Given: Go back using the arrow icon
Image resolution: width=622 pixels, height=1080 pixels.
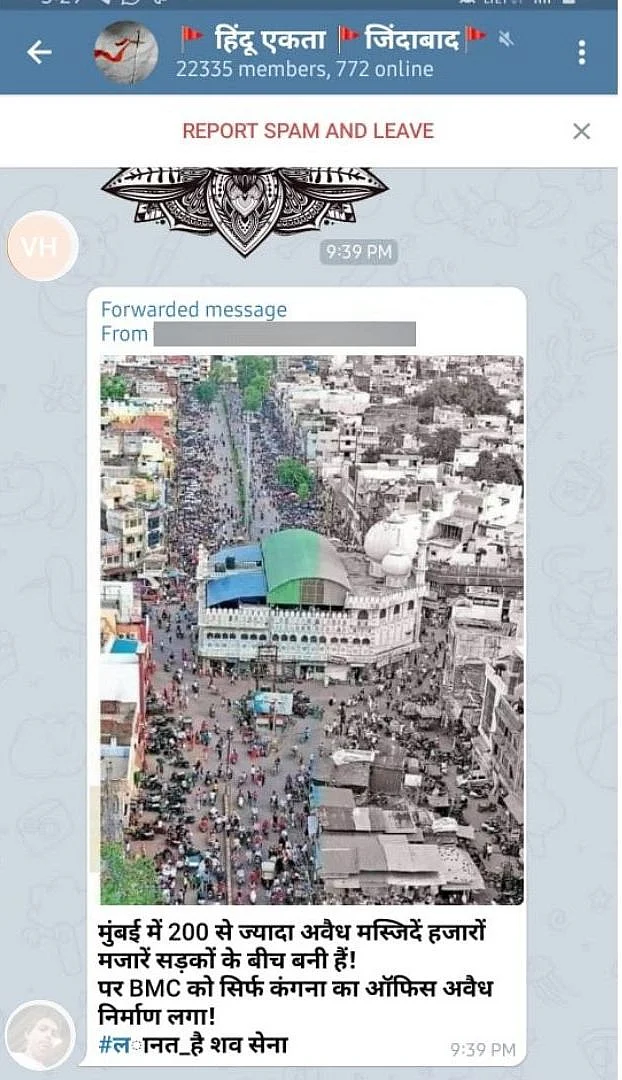Looking at the screenshot, I should [39, 52].
